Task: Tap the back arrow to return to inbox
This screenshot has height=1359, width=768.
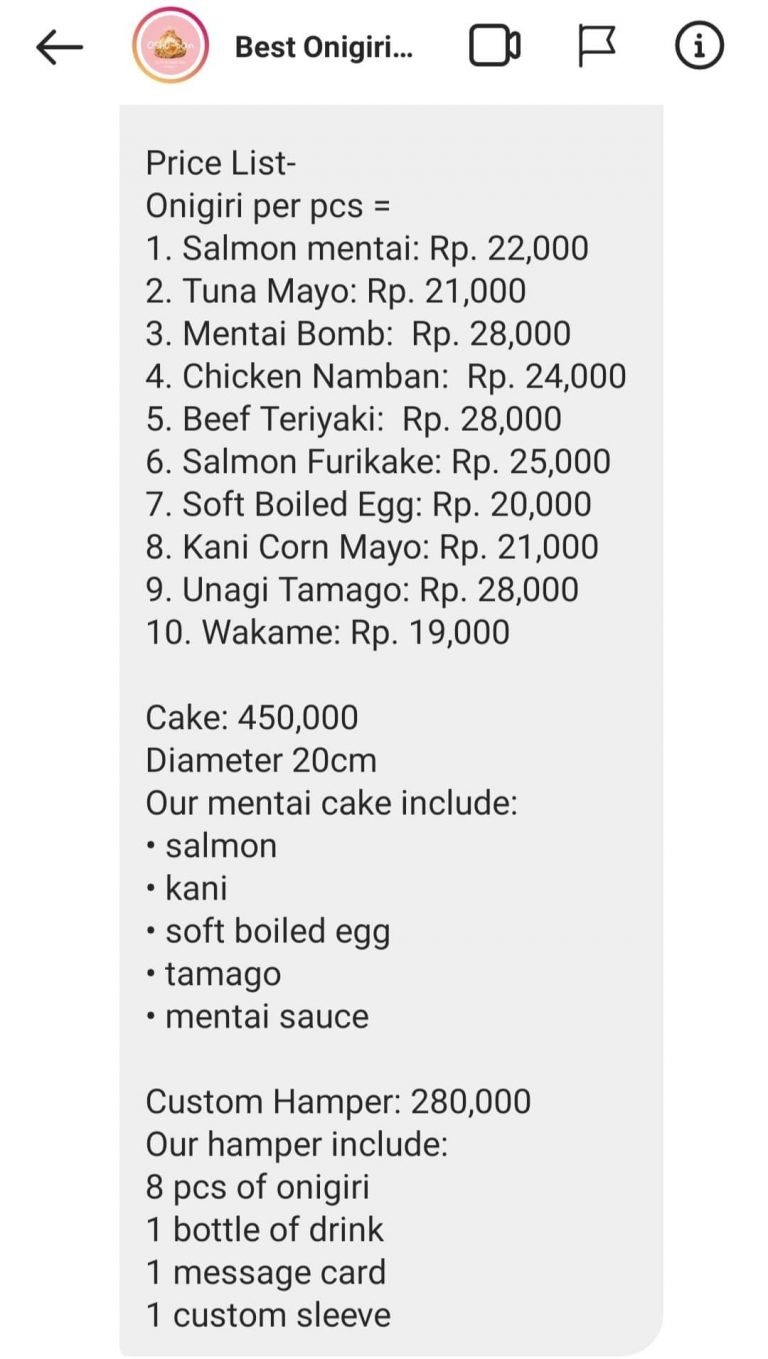Action: [57, 44]
